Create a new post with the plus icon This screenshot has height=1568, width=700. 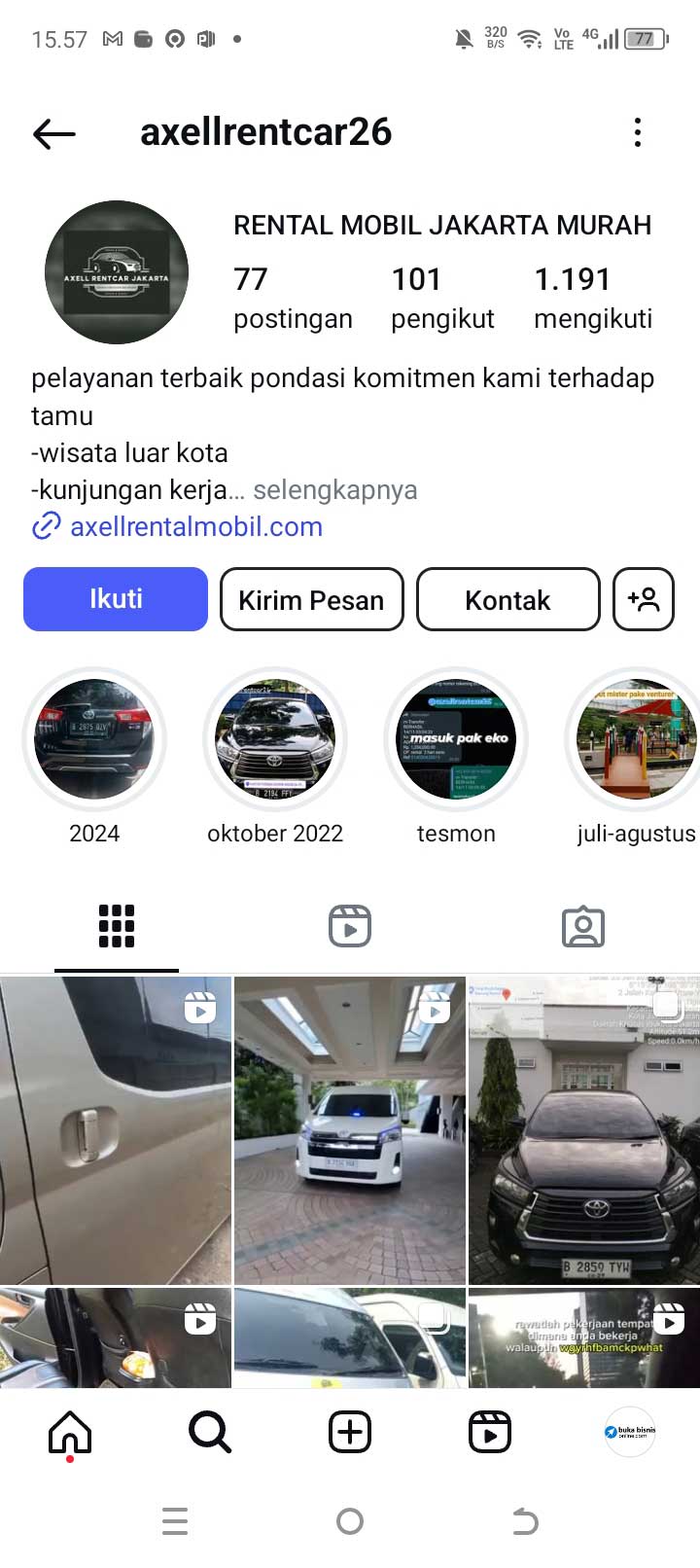coord(350,1432)
